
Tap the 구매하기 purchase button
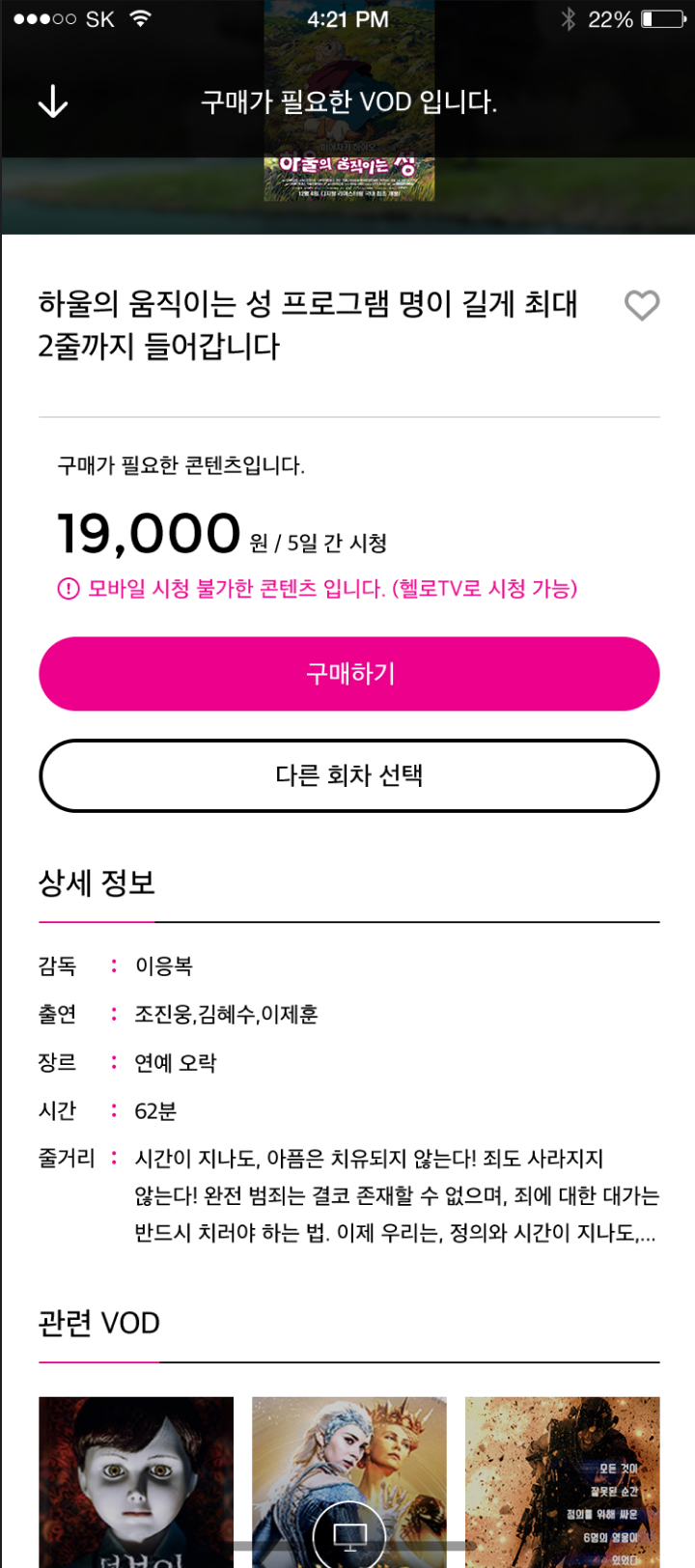(349, 674)
